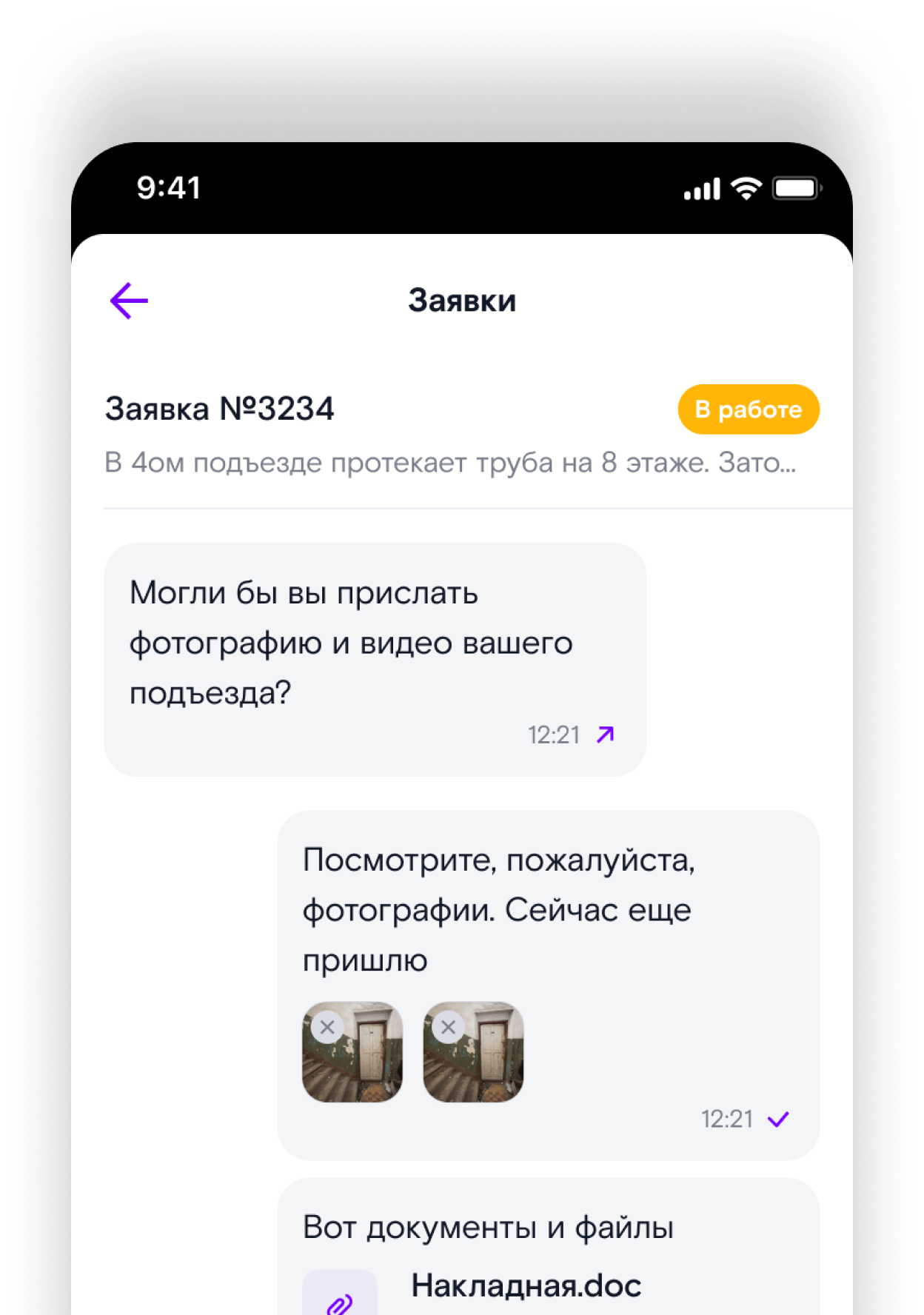Screen dimensions: 924x1315
Task: Remove the first attached stairwell photo
Action: coord(327,1027)
